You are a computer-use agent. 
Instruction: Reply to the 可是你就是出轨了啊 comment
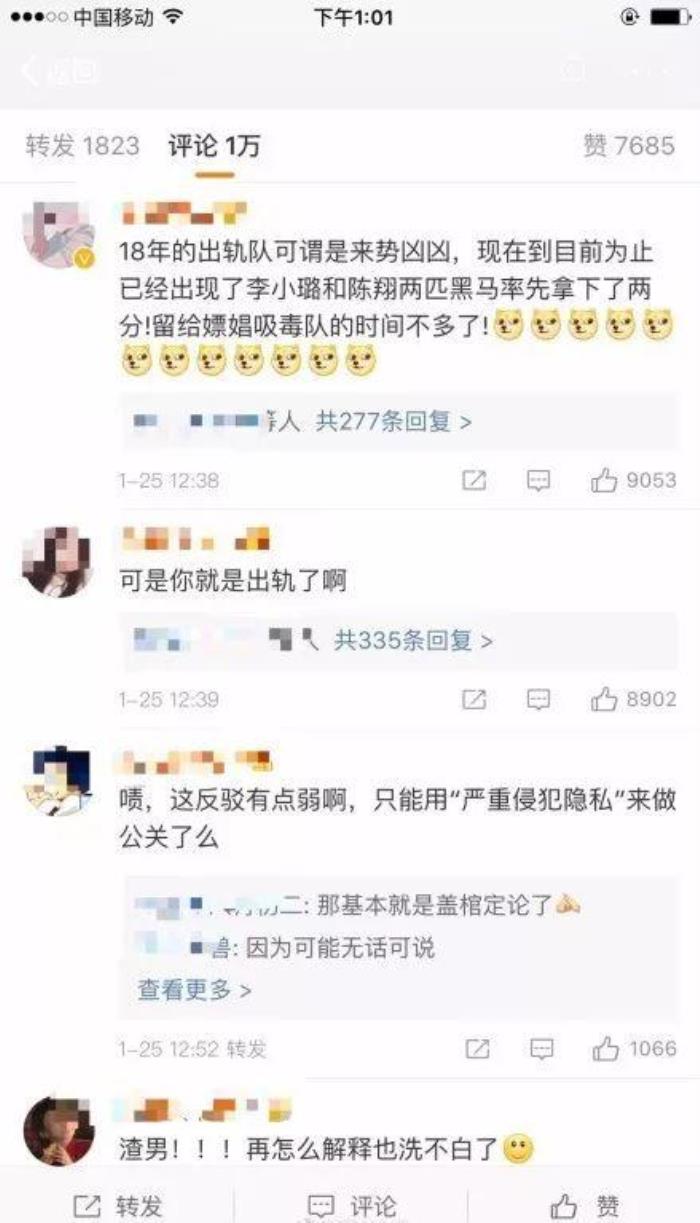click(x=539, y=700)
